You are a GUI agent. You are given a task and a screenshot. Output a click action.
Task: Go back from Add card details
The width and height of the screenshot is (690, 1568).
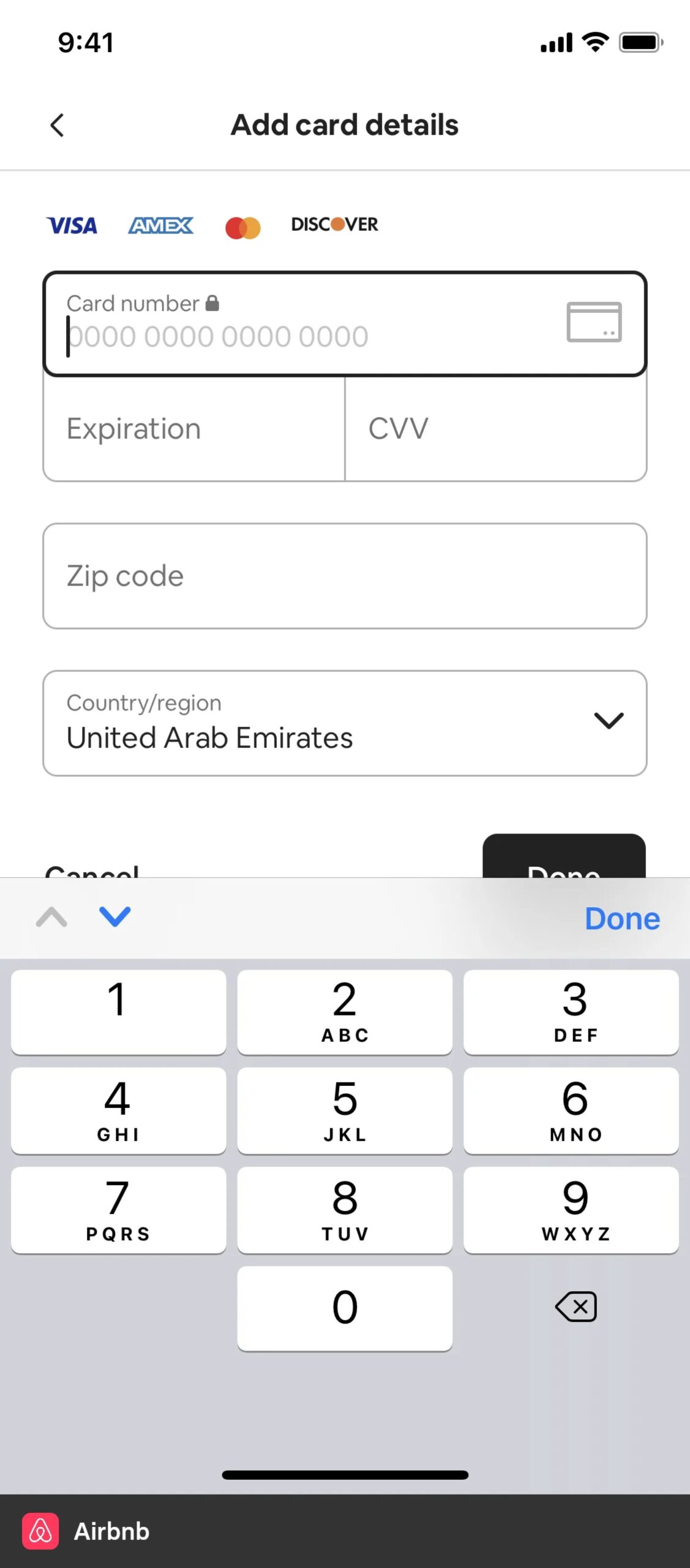click(57, 125)
